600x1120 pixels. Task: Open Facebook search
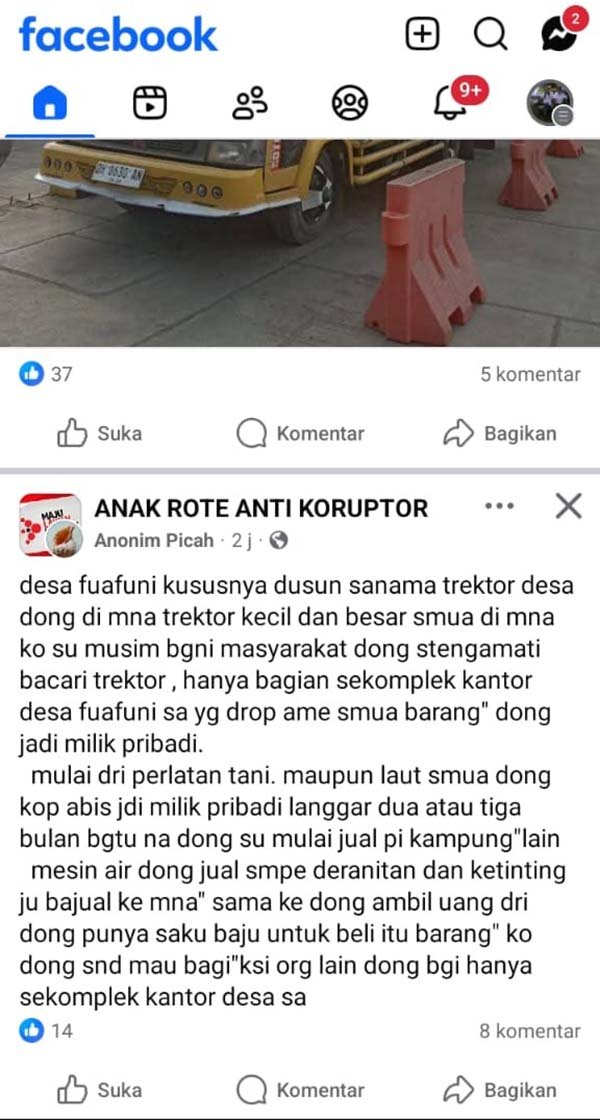tap(490, 36)
